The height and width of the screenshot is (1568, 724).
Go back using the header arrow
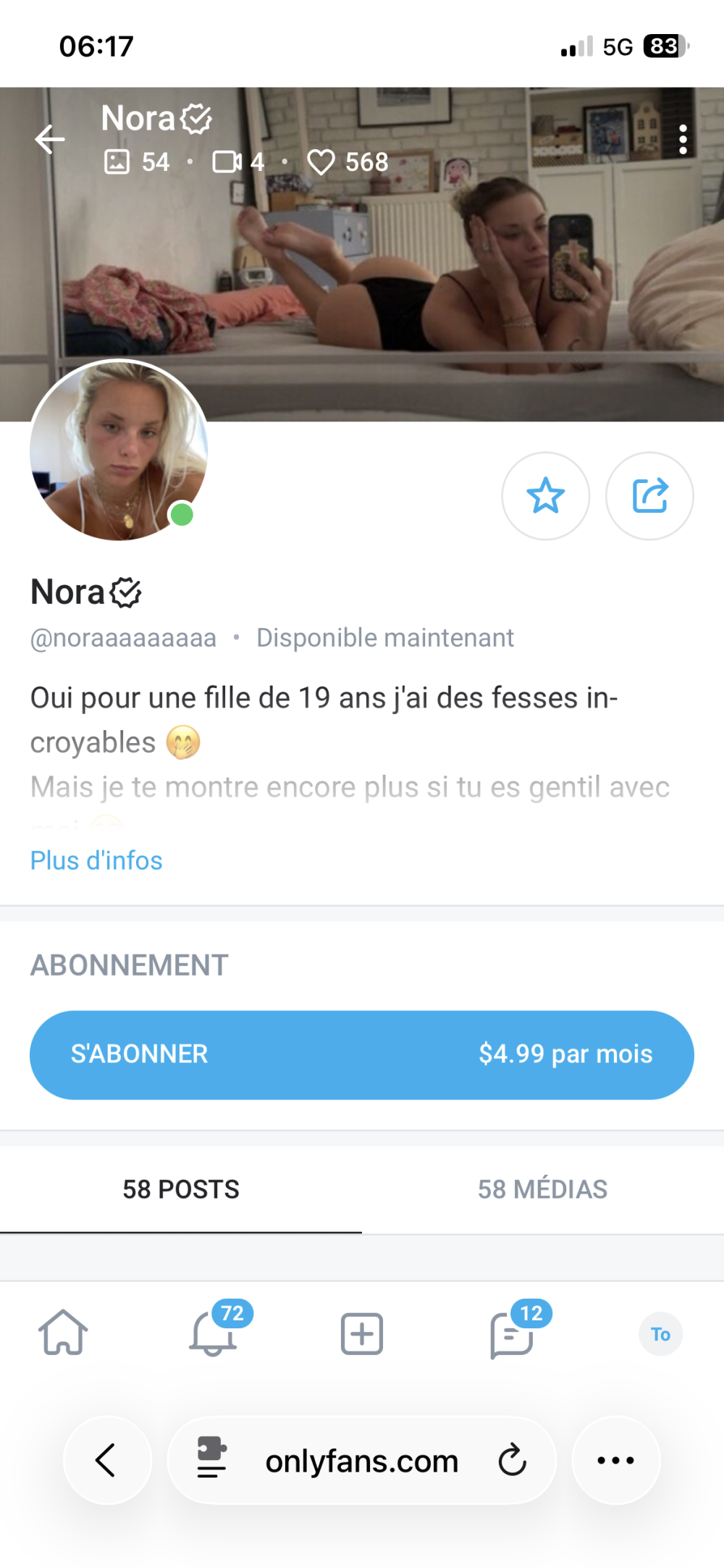pos(50,139)
